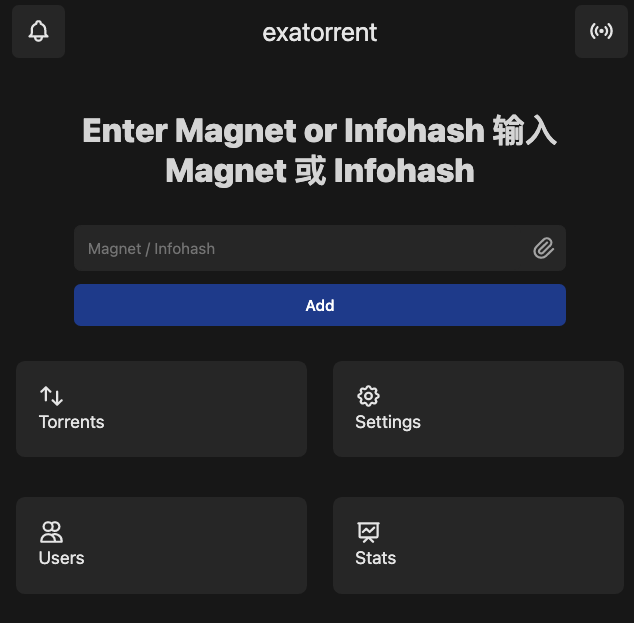Open the Torrents card
This screenshot has height=623, width=634.
(161, 409)
